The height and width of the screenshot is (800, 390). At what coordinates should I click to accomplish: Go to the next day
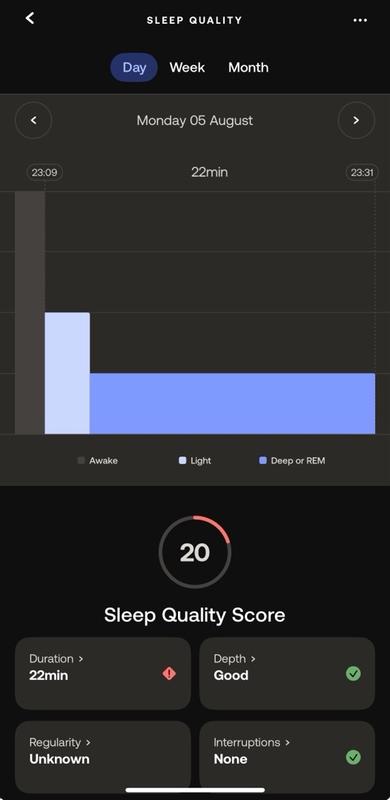356,120
